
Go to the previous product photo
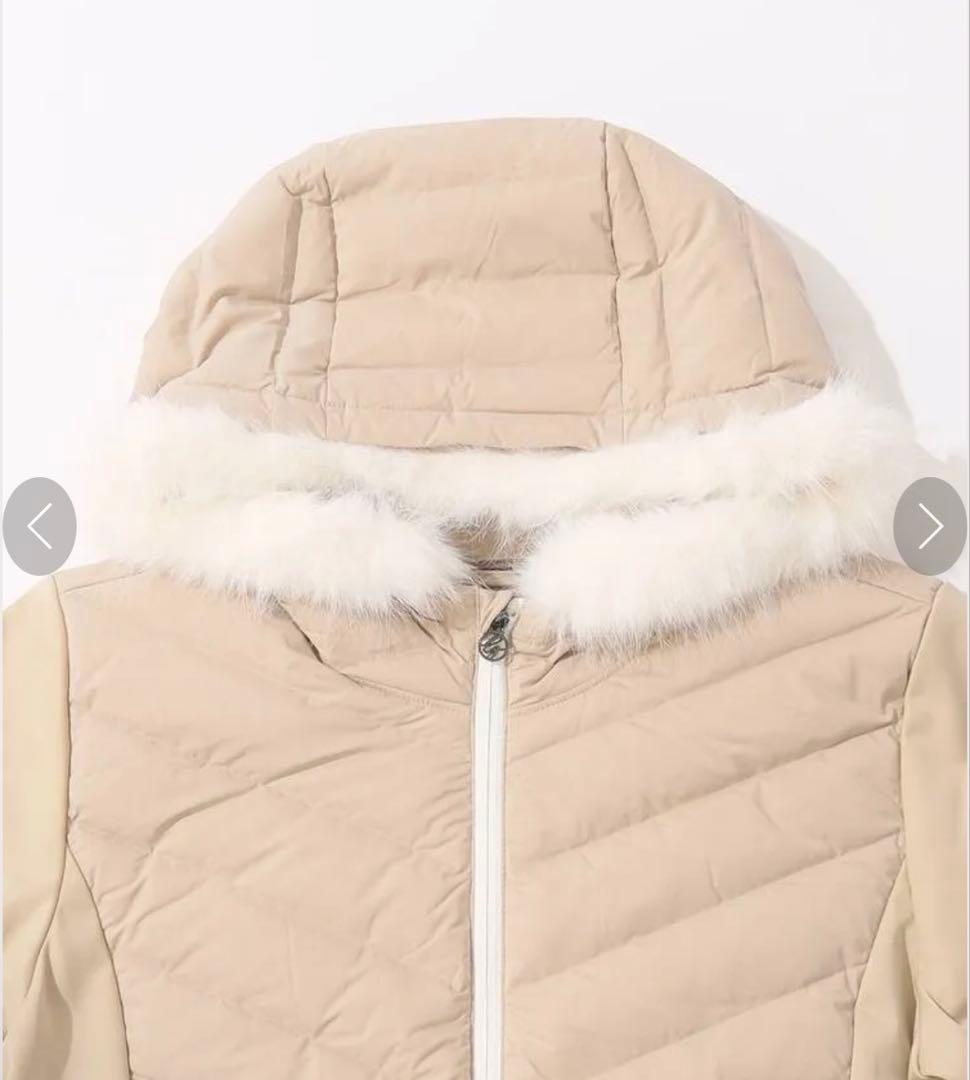click(x=39, y=526)
